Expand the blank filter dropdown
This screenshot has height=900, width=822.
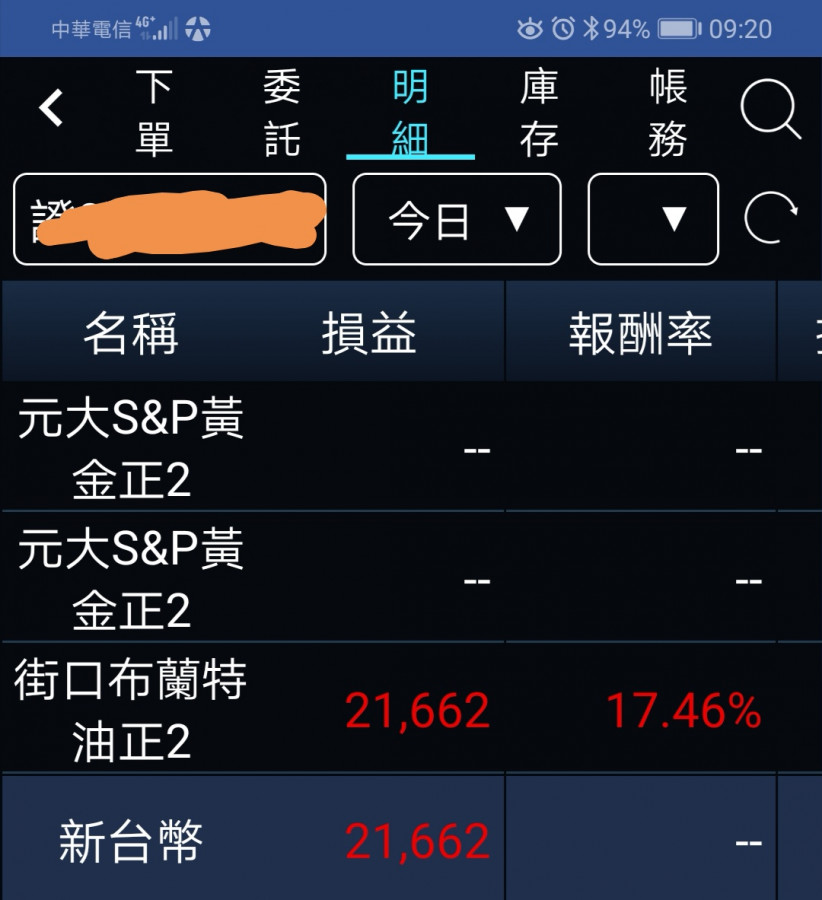pos(653,219)
